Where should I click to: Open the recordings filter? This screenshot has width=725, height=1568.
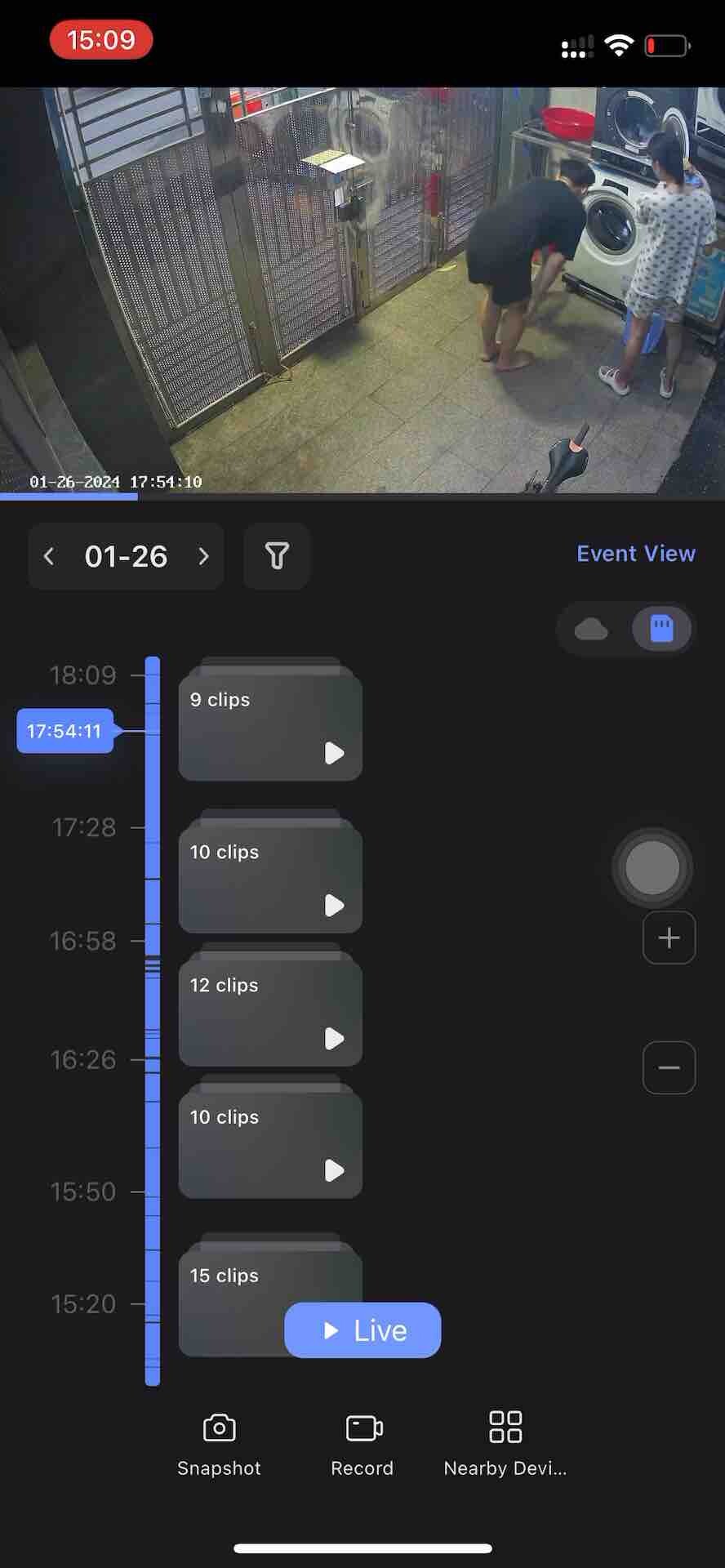coord(277,557)
